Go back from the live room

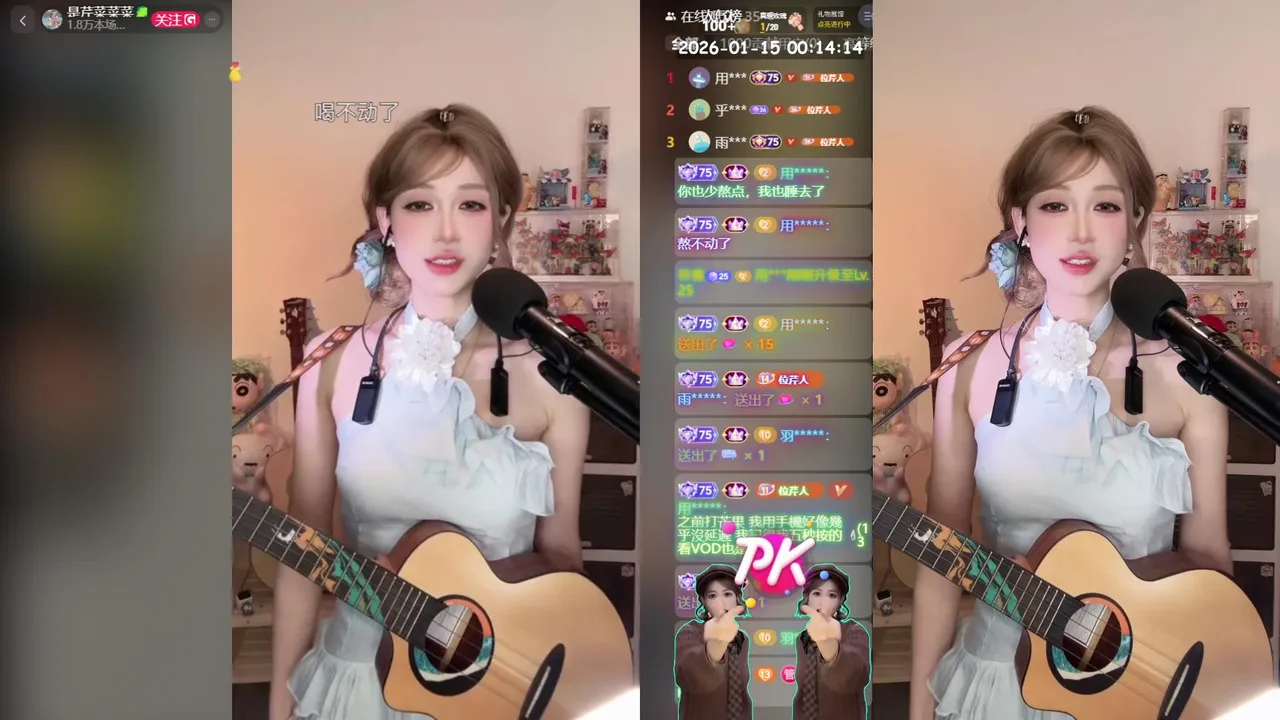[x=23, y=20]
